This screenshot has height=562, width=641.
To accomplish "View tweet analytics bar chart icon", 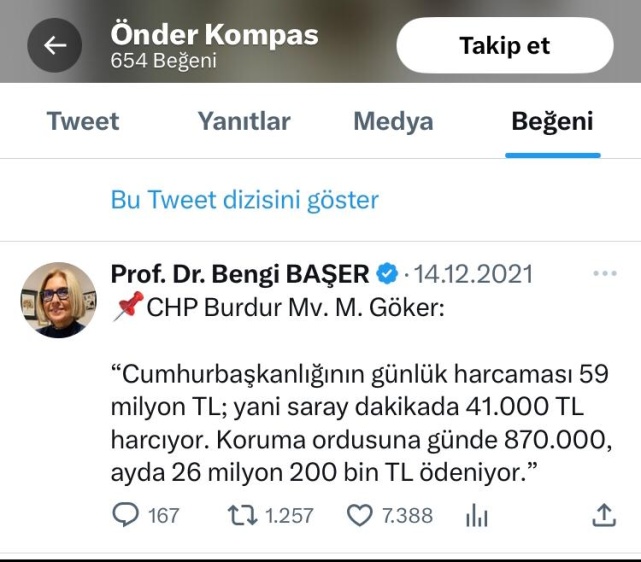I will tap(476, 515).
